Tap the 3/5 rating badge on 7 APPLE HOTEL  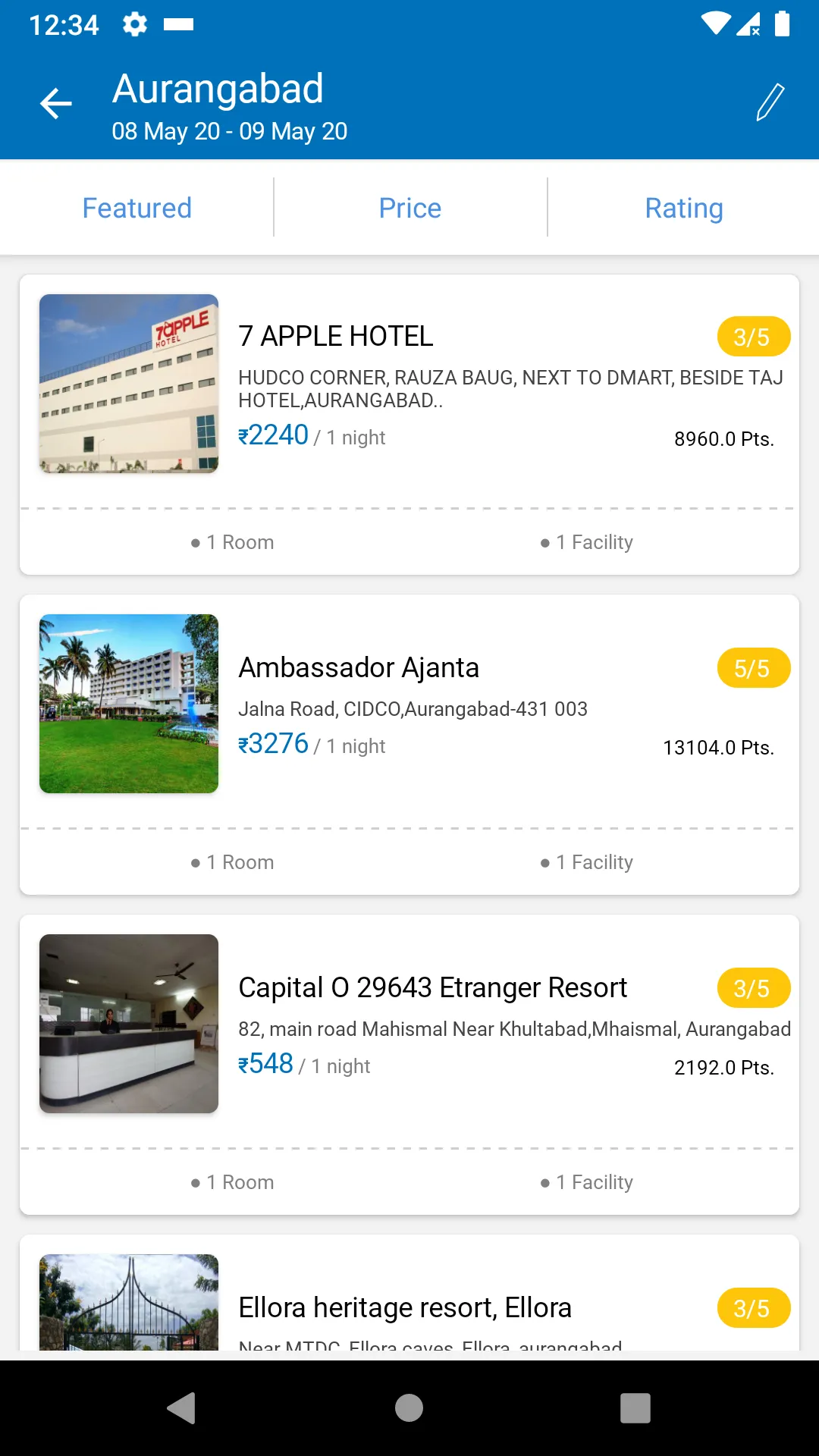coord(753,337)
